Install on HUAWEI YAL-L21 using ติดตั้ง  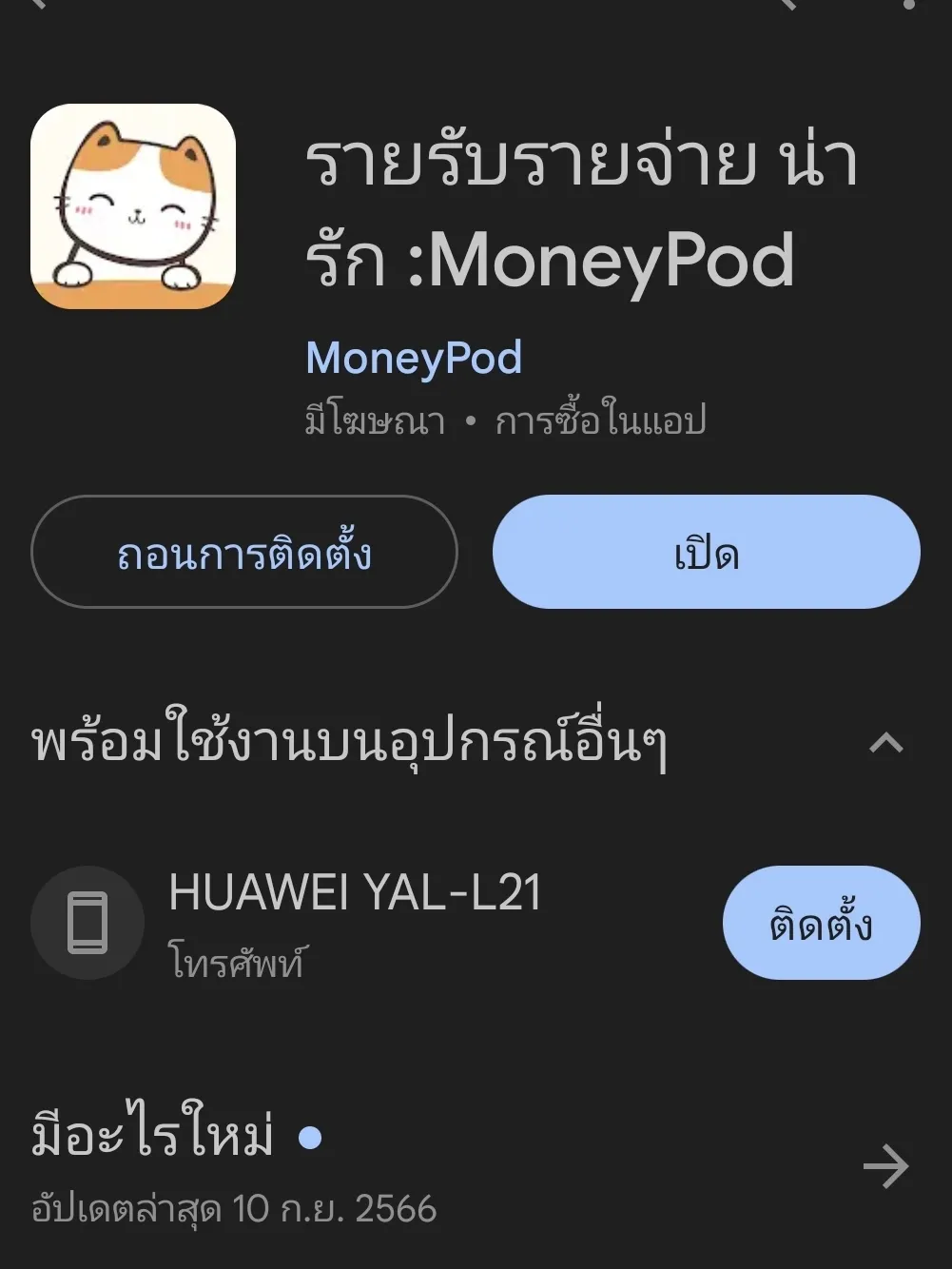821,922
